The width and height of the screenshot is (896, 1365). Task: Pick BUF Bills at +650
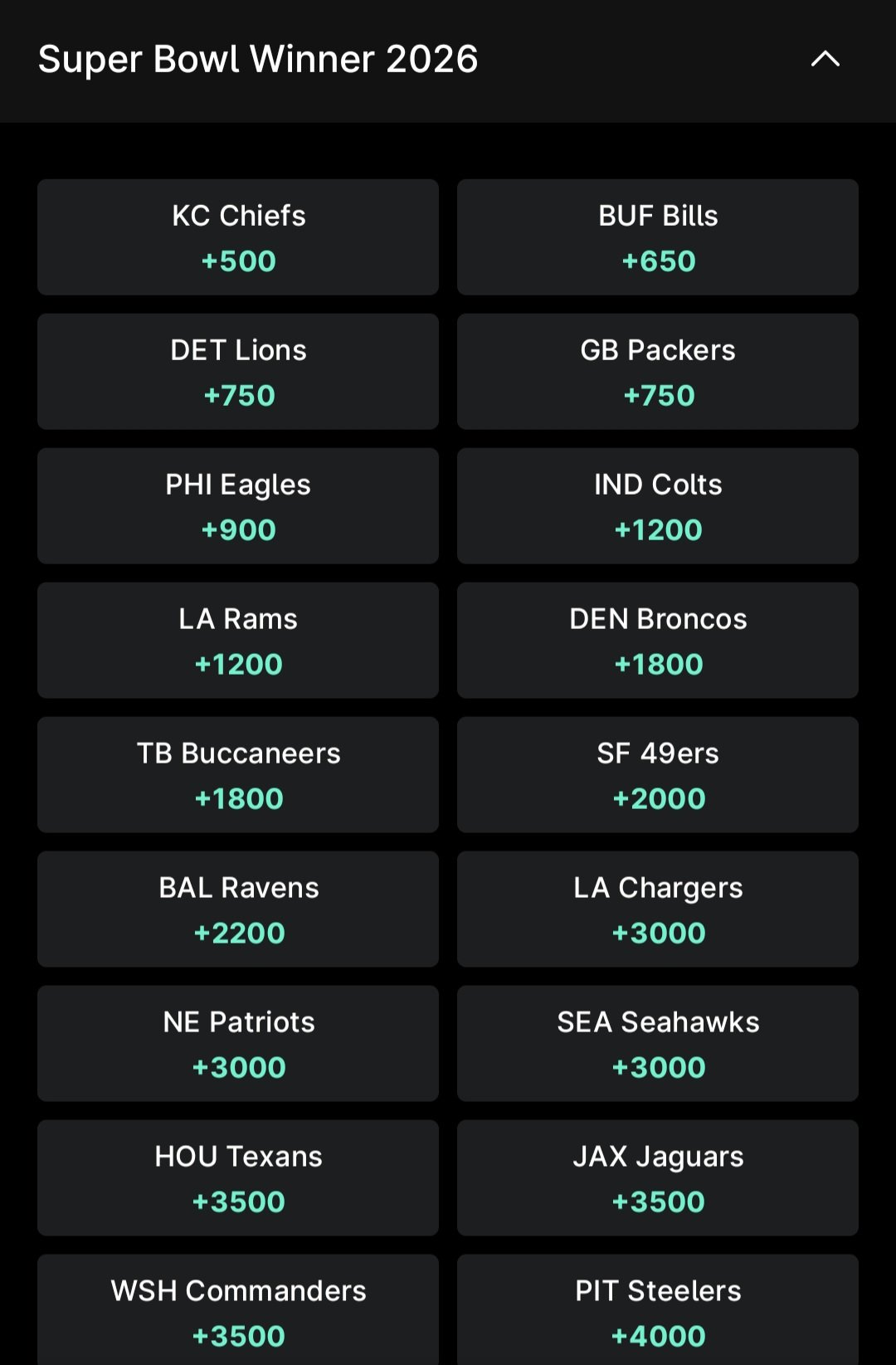pos(658,237)
